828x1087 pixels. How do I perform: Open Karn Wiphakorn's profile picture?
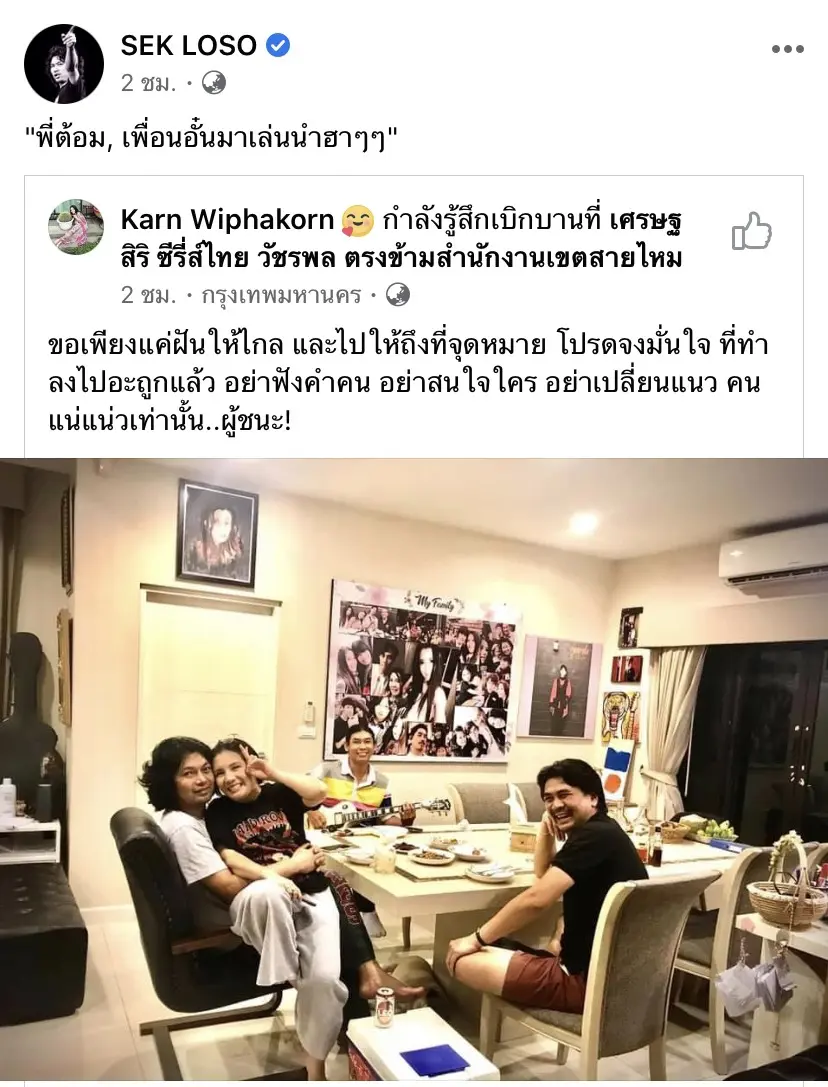pos(77,227)
